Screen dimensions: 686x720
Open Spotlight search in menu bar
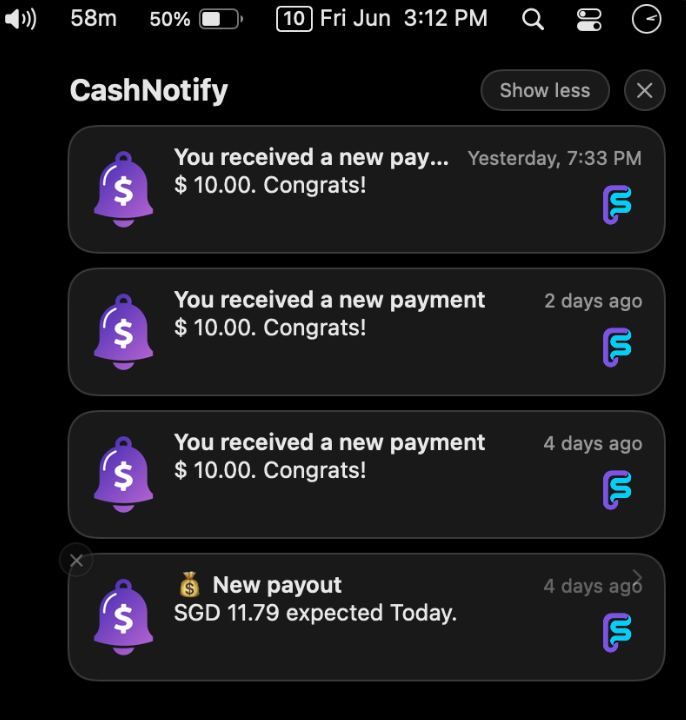pos(534,19)
